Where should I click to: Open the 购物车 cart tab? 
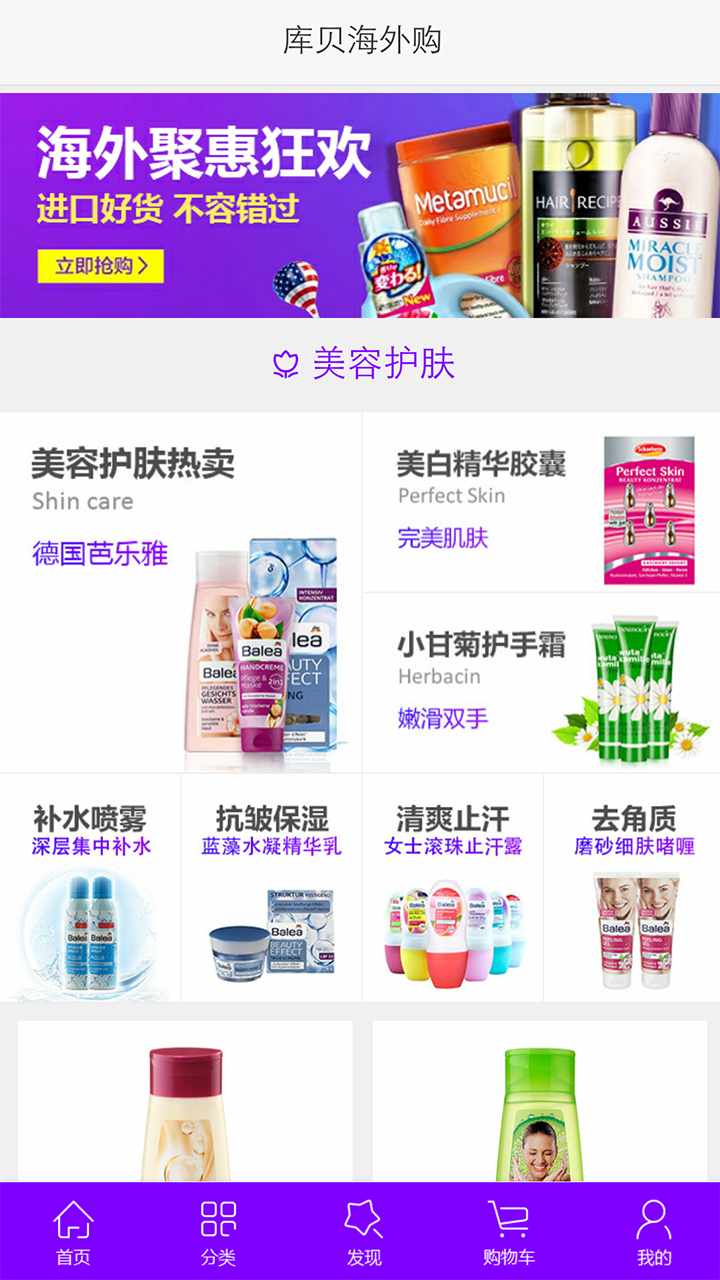coord(508,1232)
